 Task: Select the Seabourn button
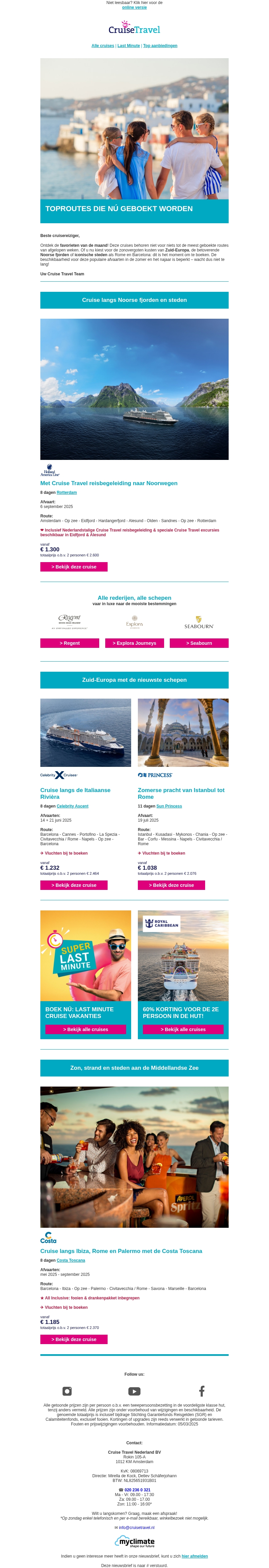coord(198,643)
